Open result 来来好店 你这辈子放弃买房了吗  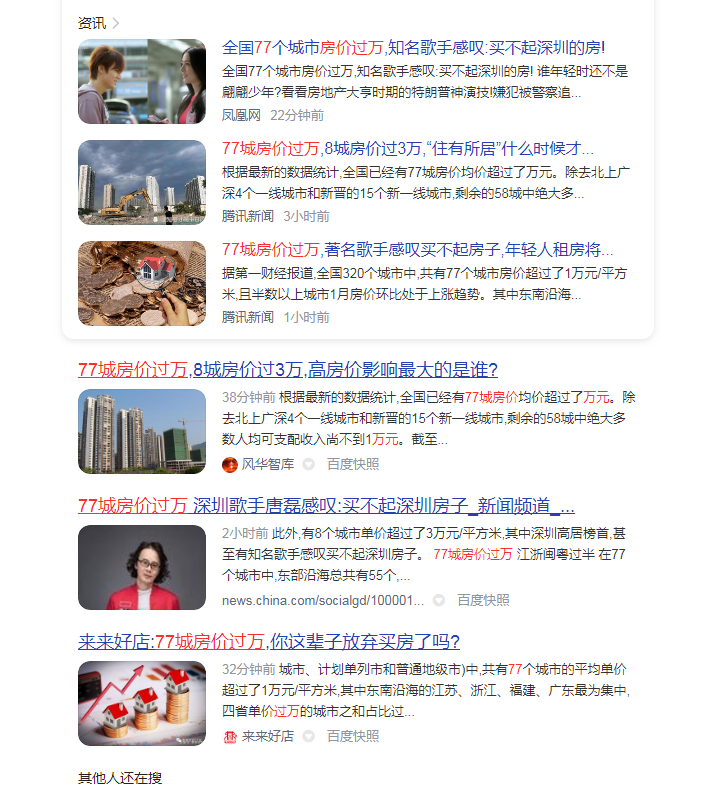269,641
